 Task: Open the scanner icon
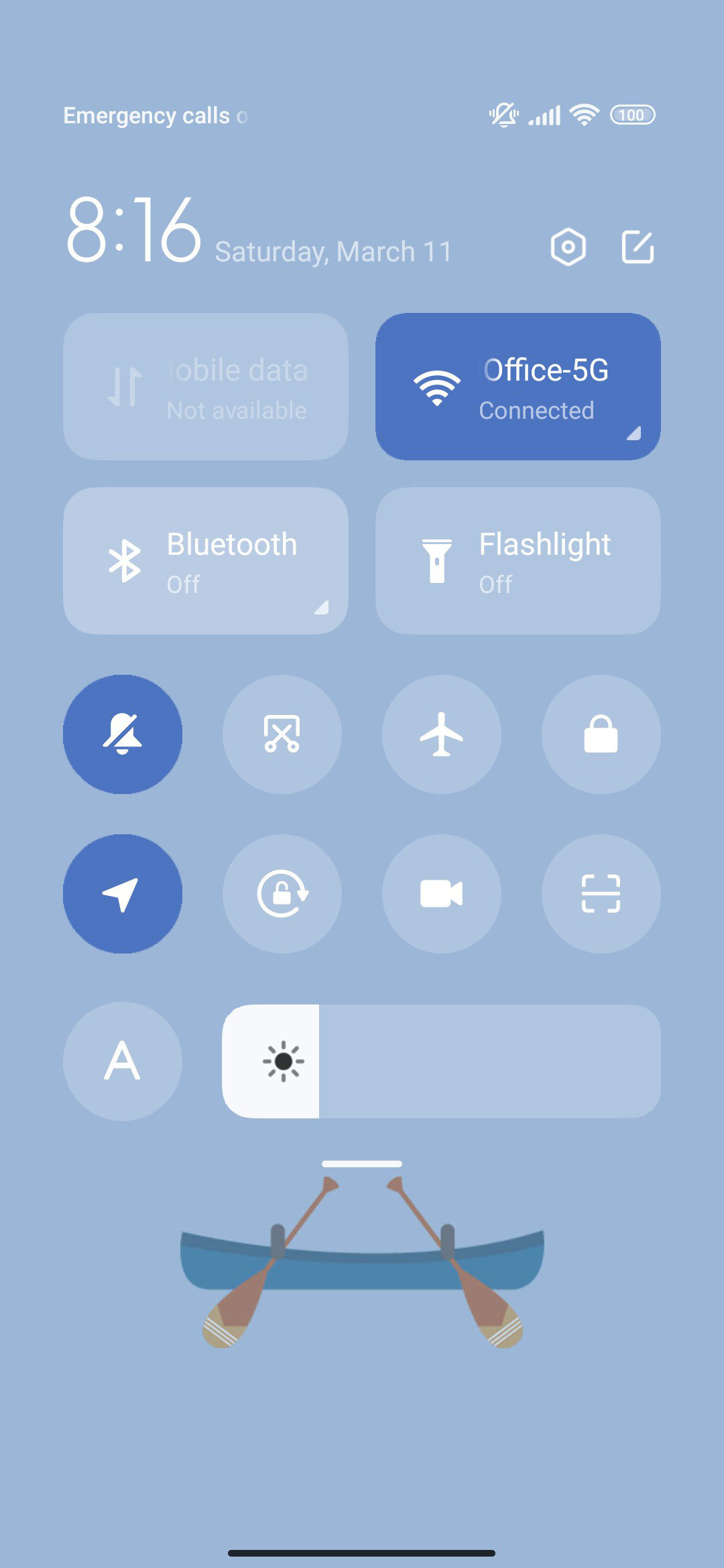coord(601,894)
